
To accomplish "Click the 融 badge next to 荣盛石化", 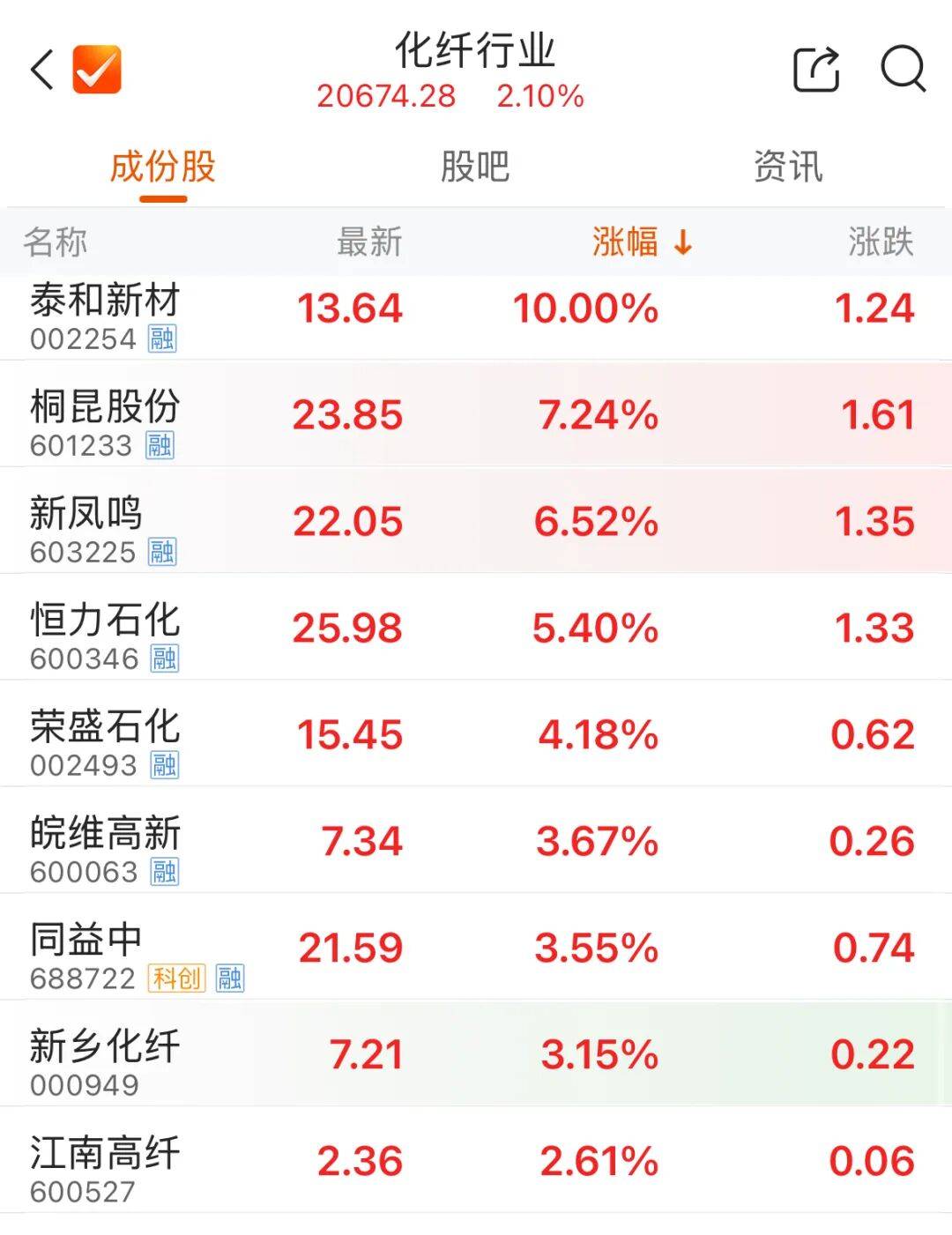I will click(166, 765).
